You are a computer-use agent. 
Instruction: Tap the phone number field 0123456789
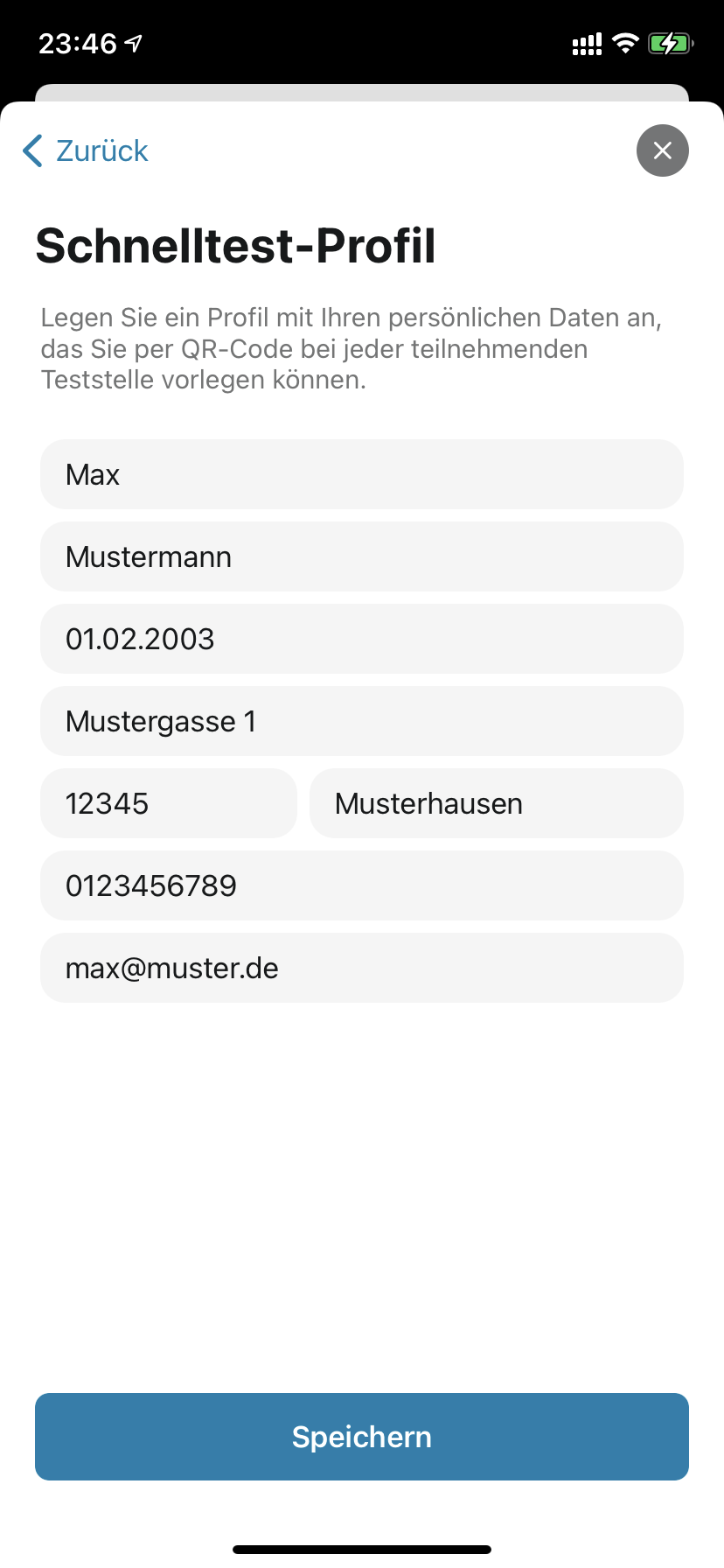(362, 885)
